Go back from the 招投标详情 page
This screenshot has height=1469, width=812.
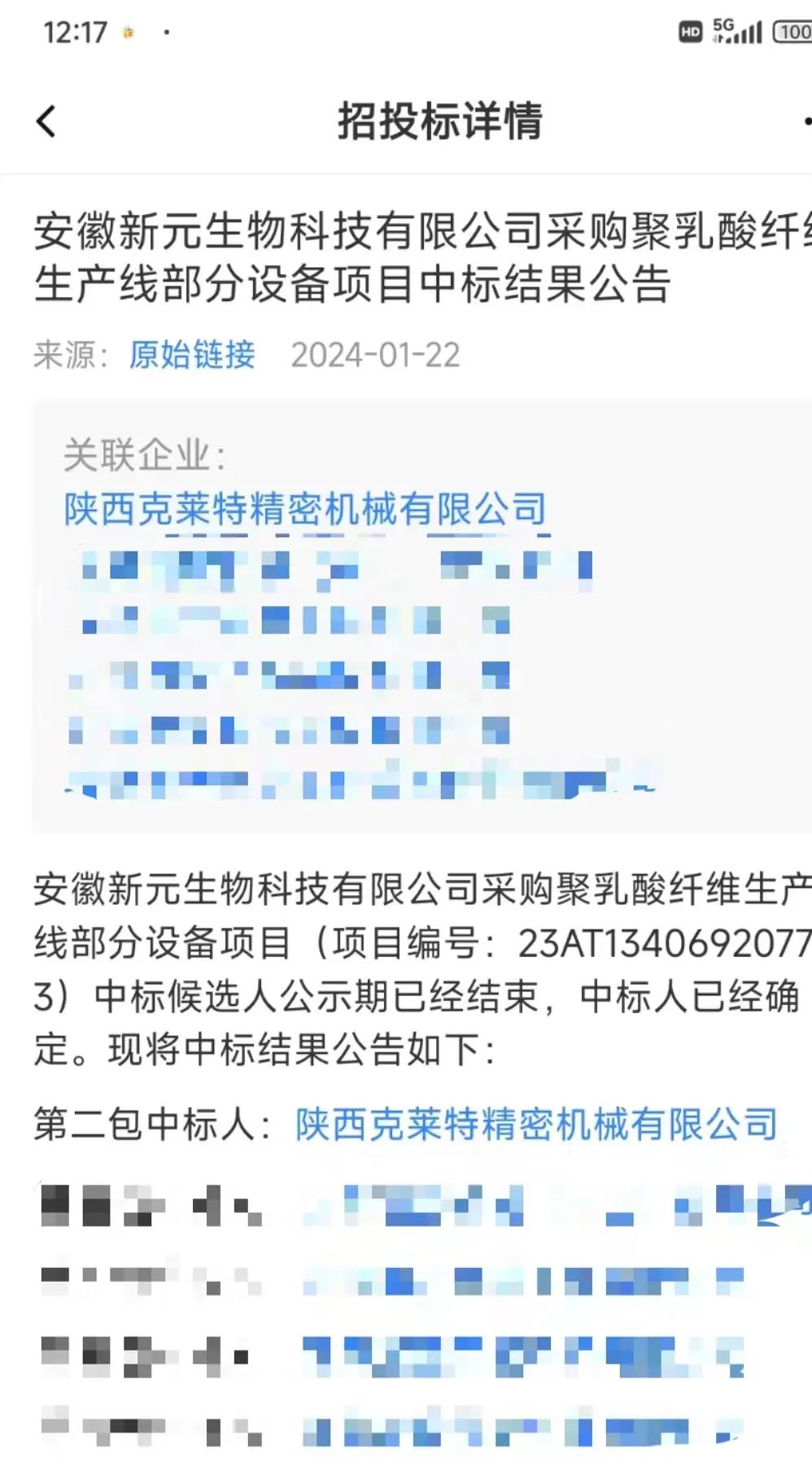pyautogui.click(x=46, y=121)
